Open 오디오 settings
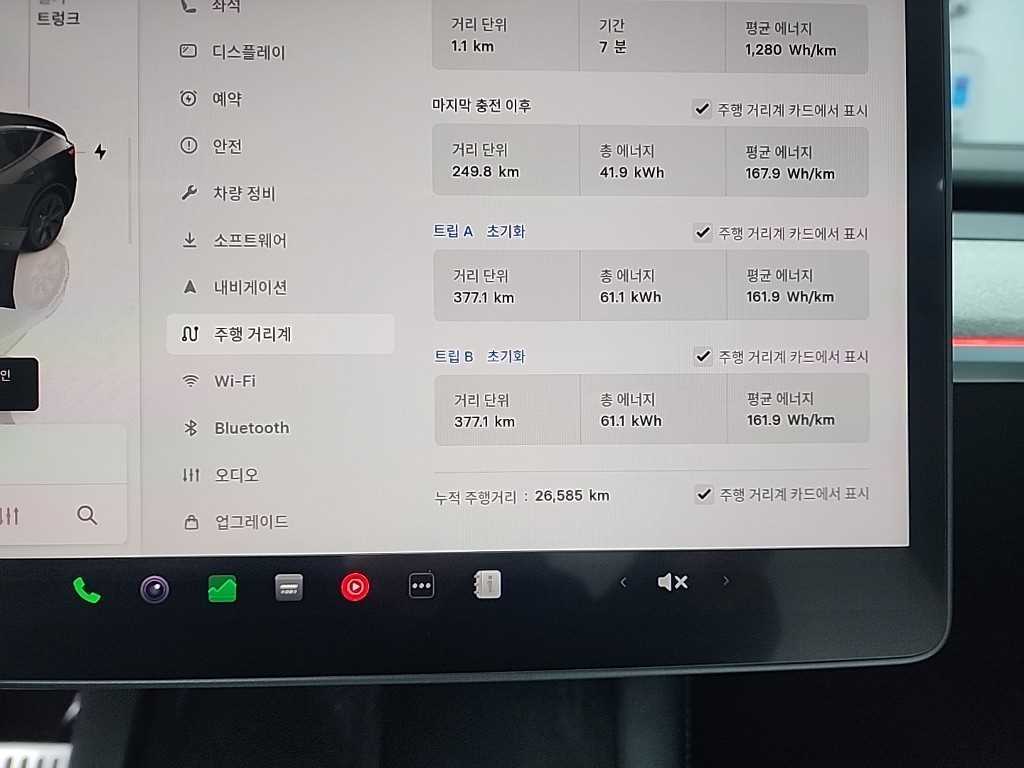 click(x=236, y=475)
